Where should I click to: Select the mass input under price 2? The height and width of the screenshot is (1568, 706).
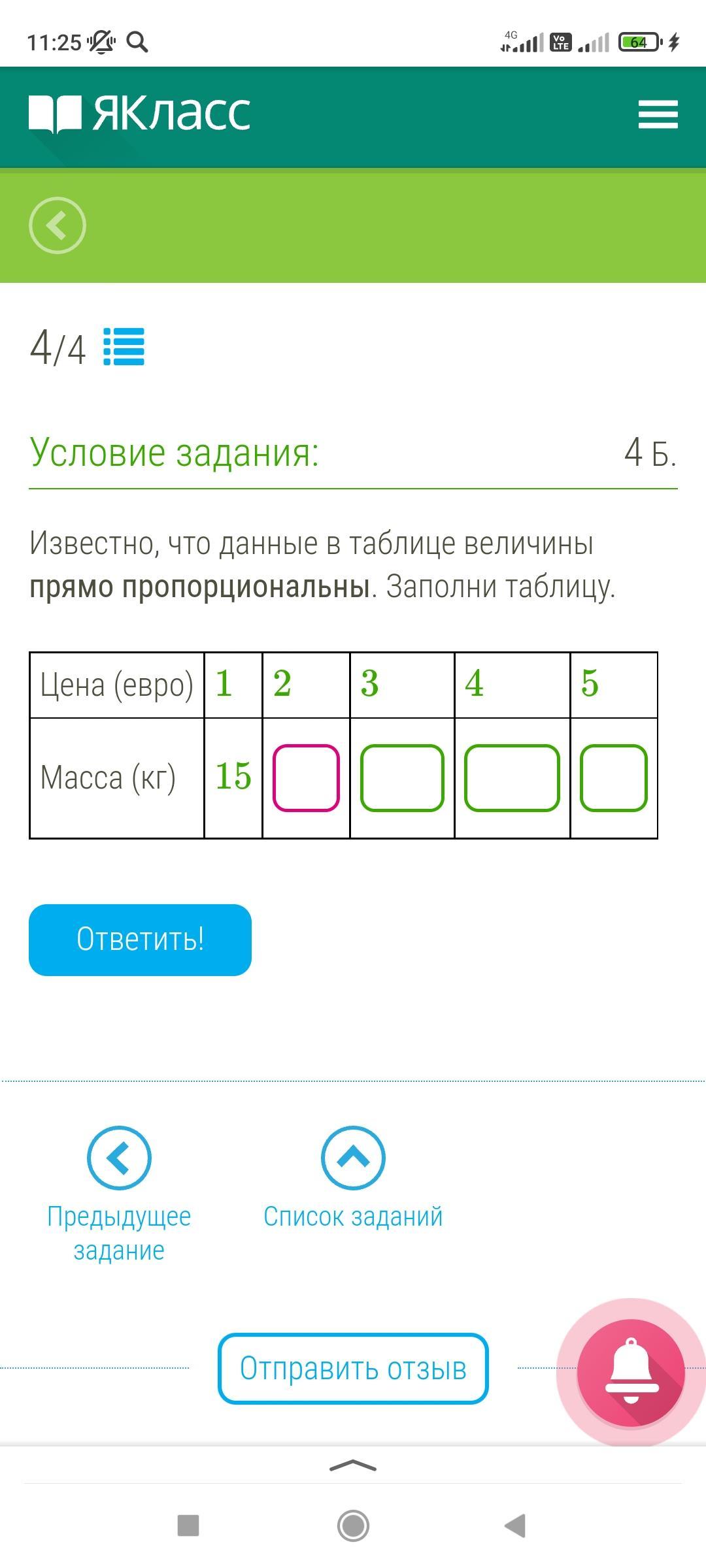306,778
